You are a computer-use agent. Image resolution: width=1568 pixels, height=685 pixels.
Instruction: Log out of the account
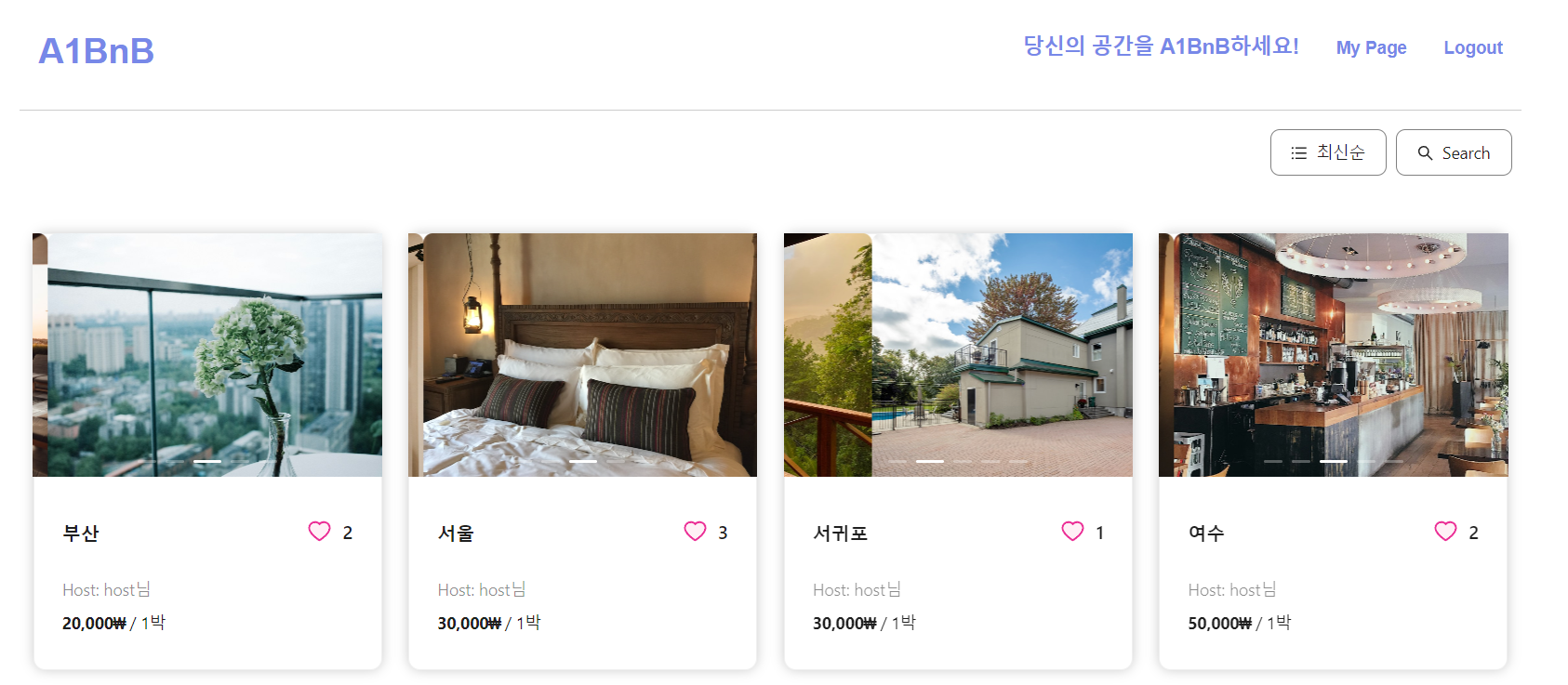point(1472,47)
